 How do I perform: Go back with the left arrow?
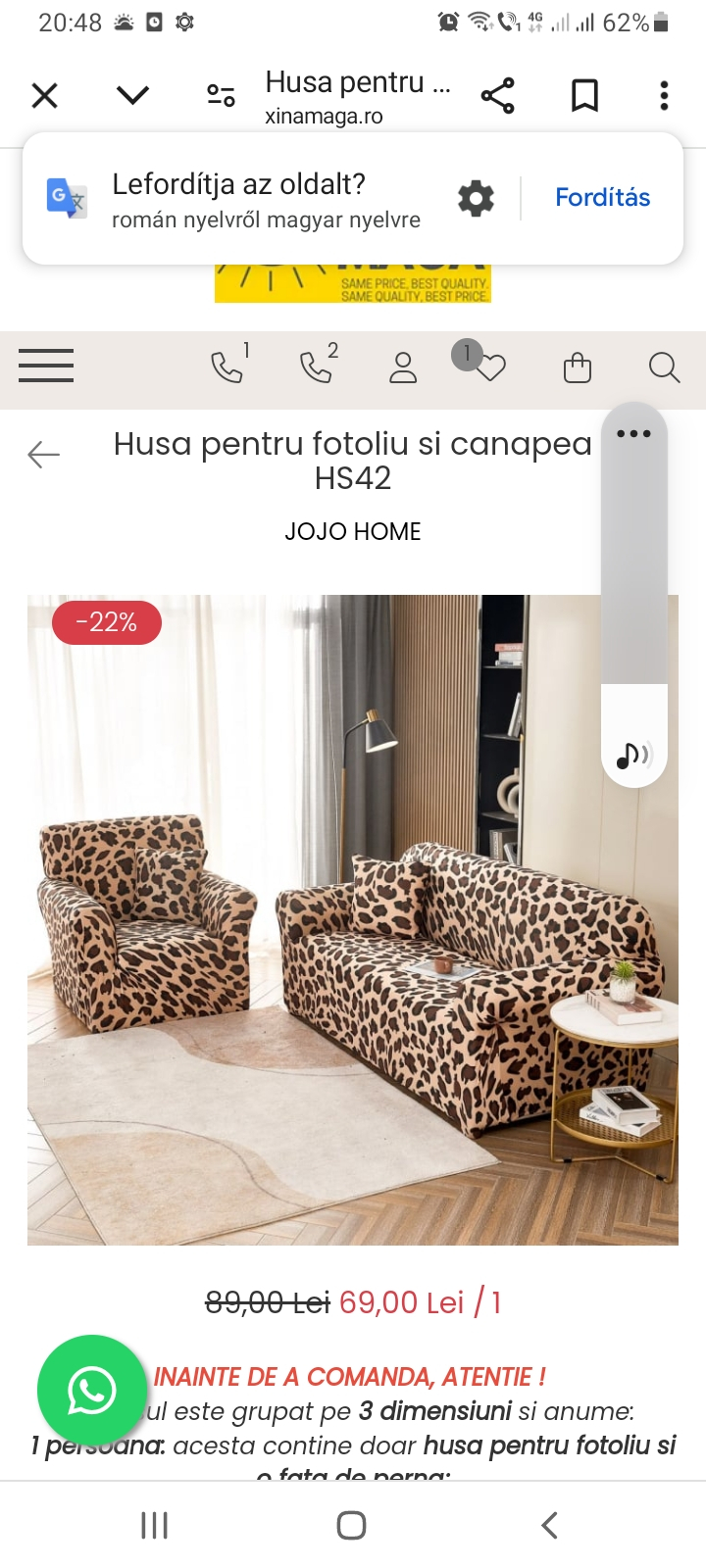(43, 455)
